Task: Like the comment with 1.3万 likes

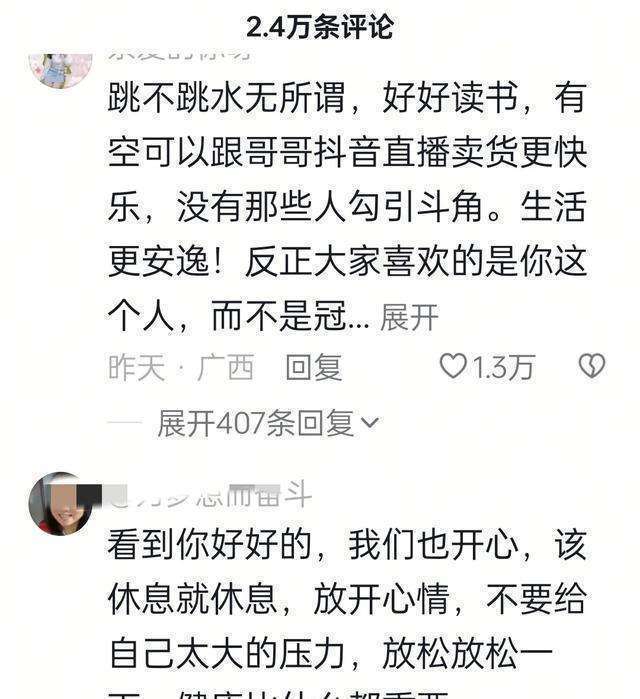Action: 455,366
